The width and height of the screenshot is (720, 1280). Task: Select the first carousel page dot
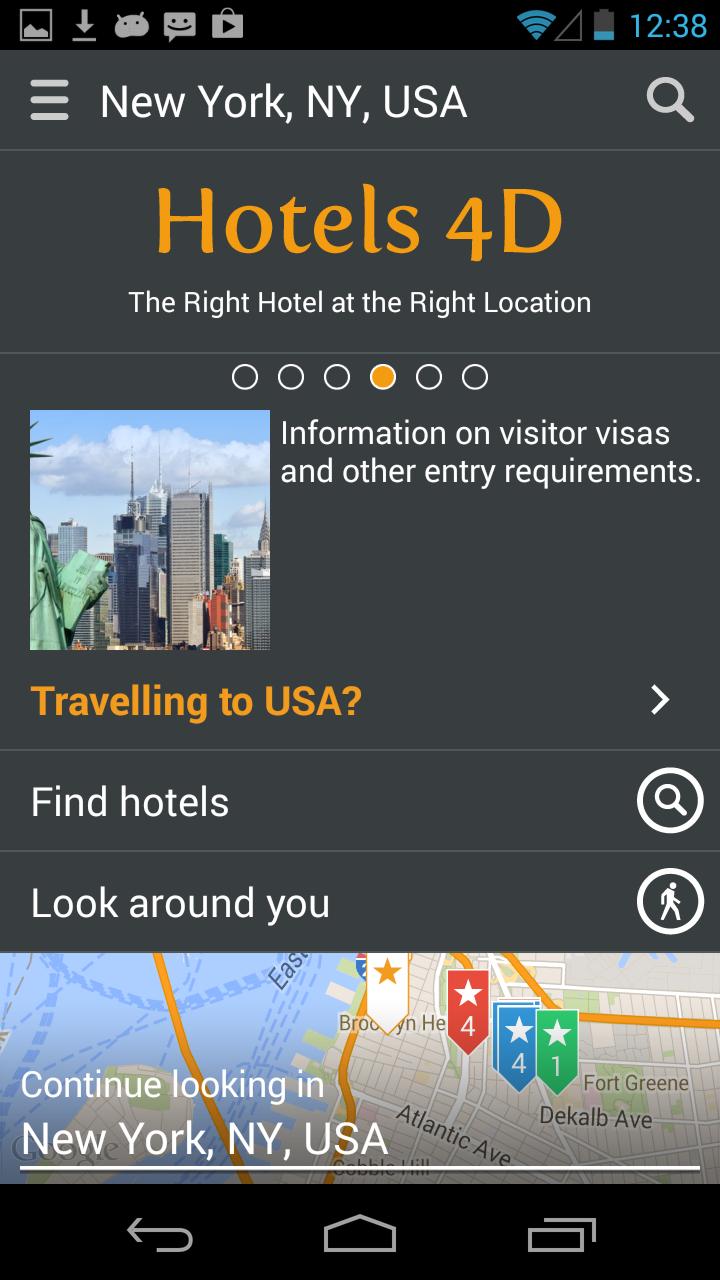pyautogui.click(x=245, y=377)
